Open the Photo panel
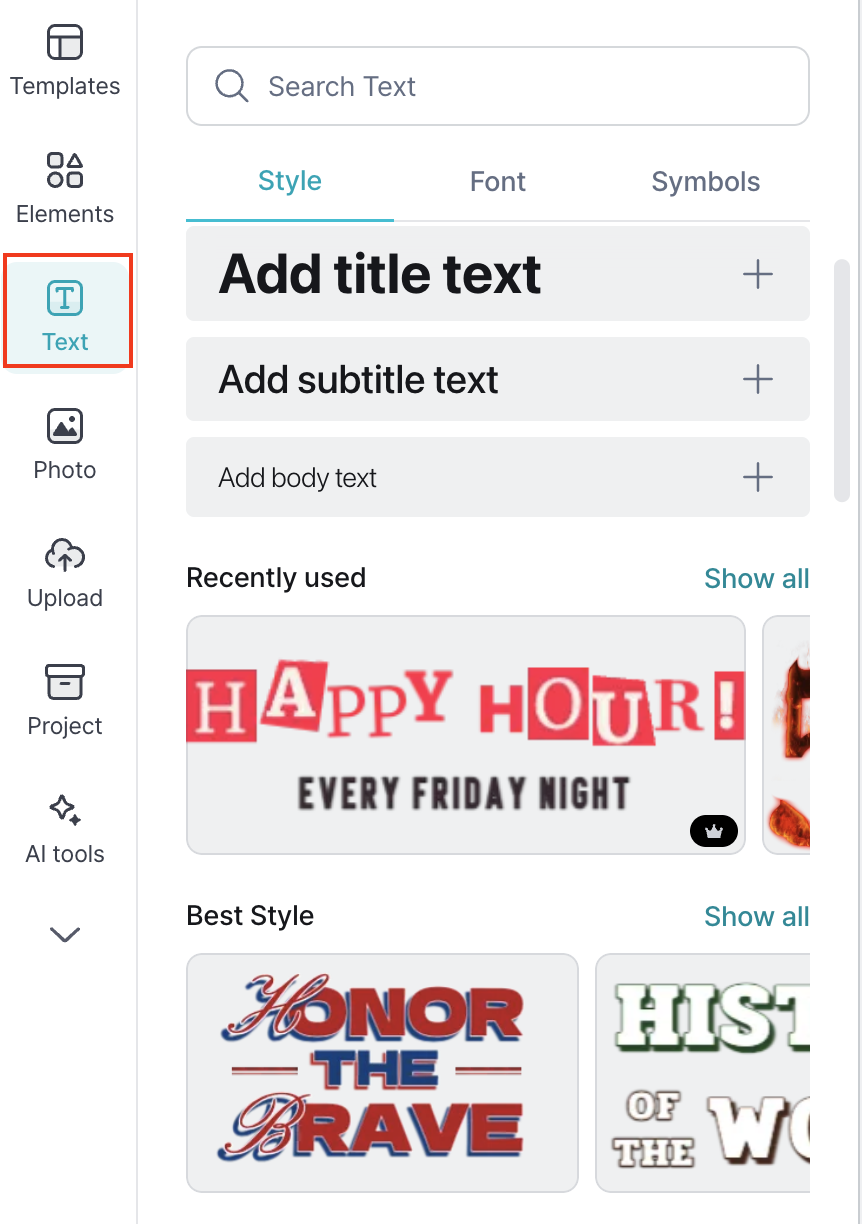This screenshot has width=862, height=1224. coord(65,444)
